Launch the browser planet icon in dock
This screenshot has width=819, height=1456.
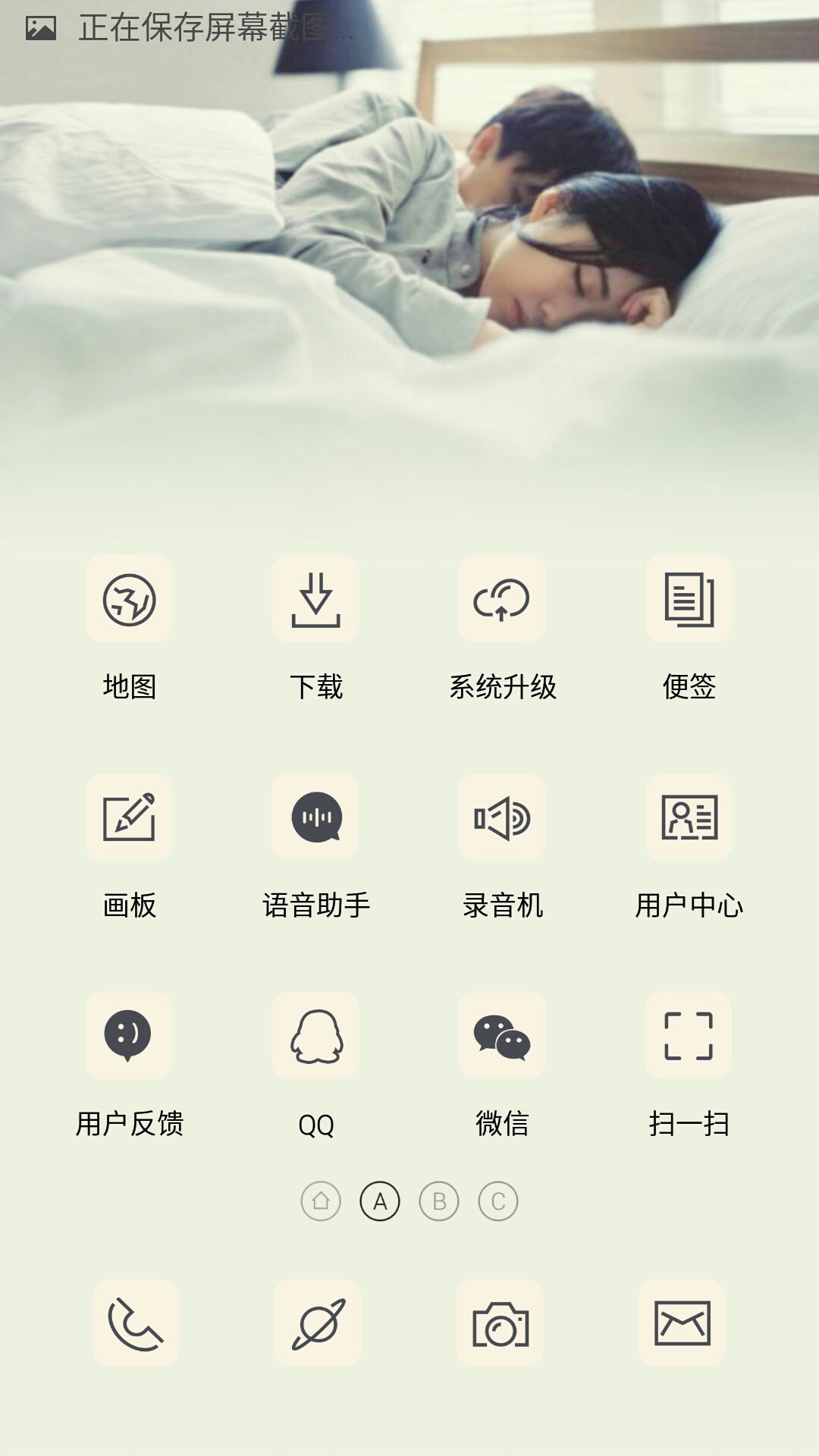click(318, 1323)
